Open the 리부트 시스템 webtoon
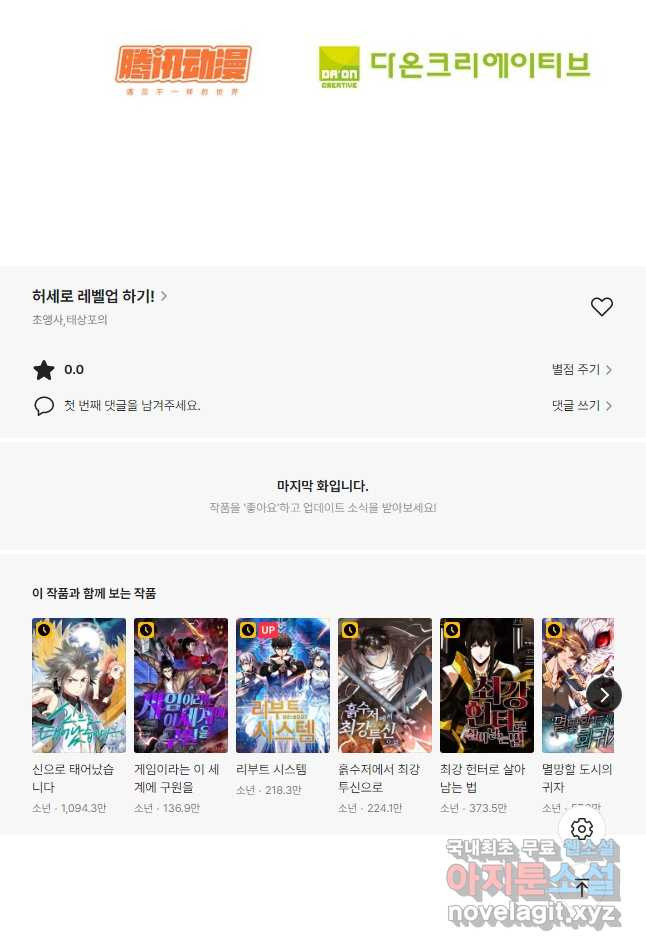646x951 pixels. (283, 685)
